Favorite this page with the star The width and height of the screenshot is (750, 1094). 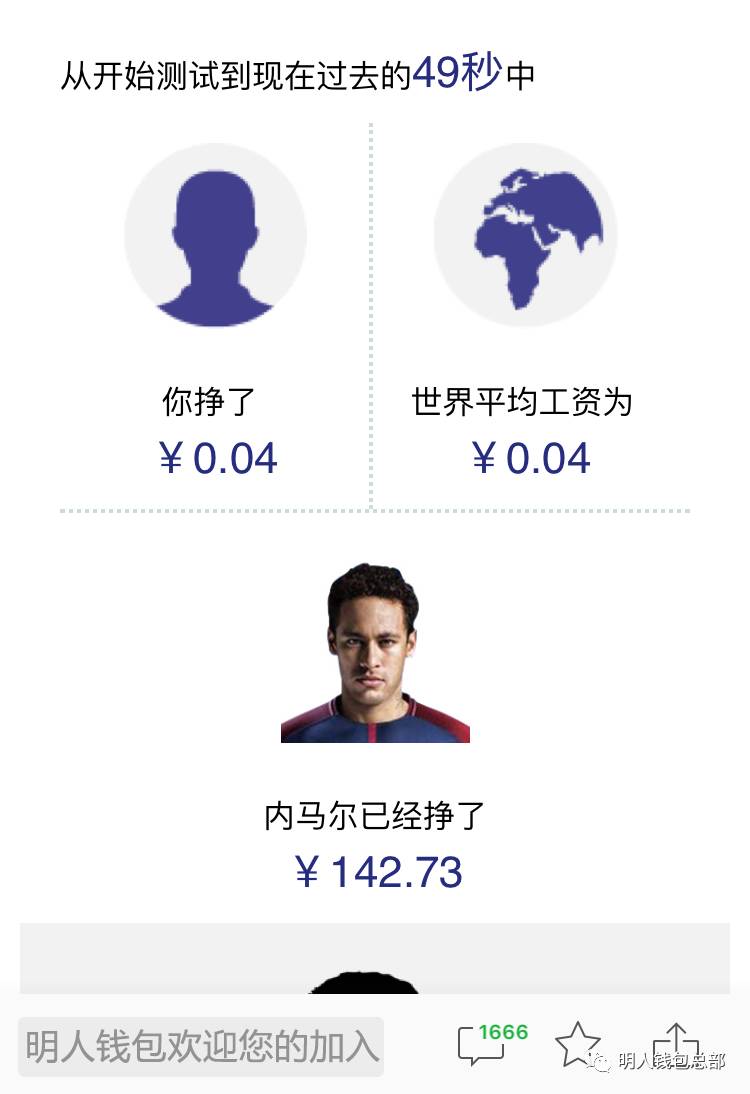577,1044
